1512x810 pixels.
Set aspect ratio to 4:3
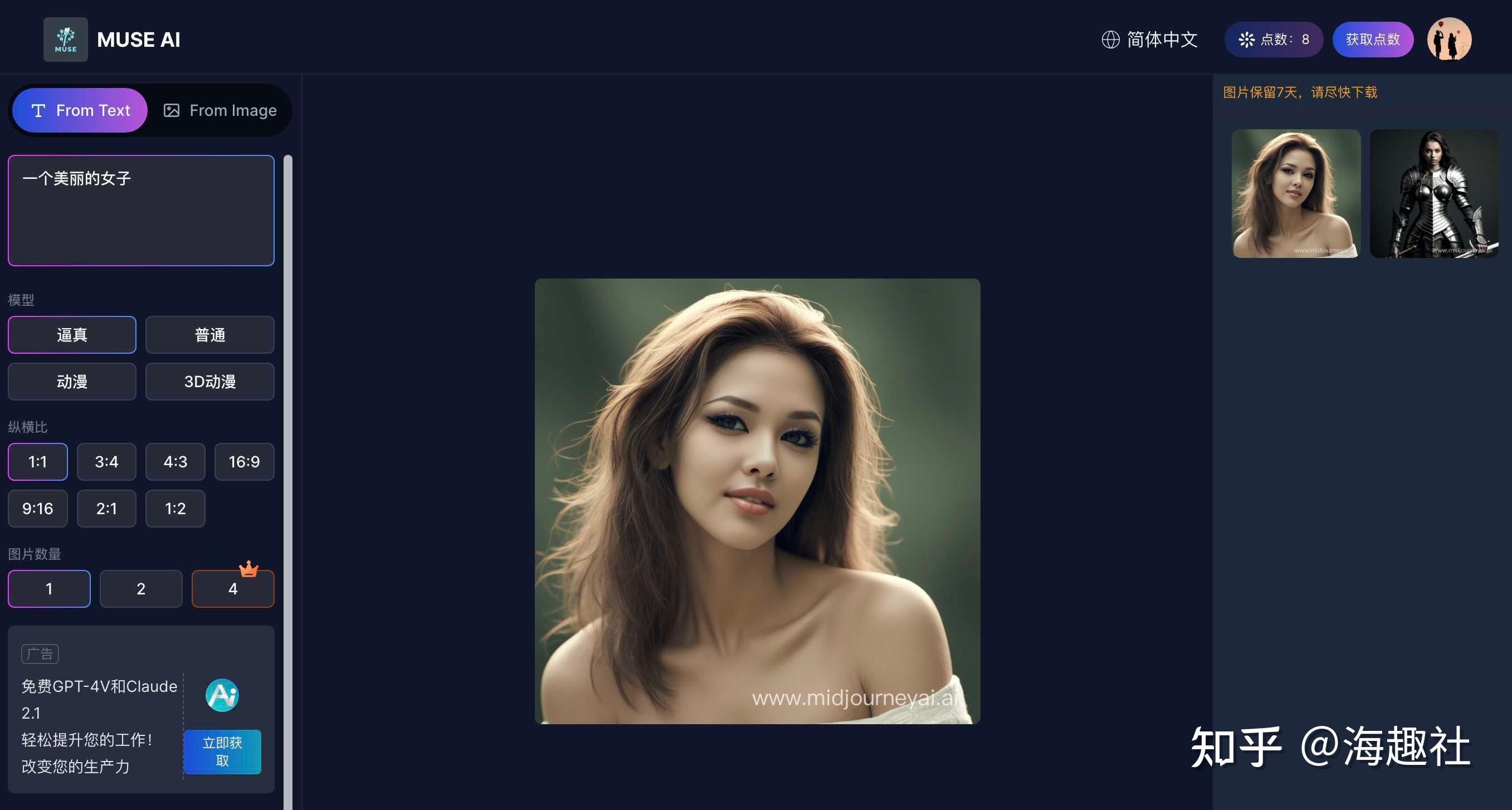click(175, 462)
